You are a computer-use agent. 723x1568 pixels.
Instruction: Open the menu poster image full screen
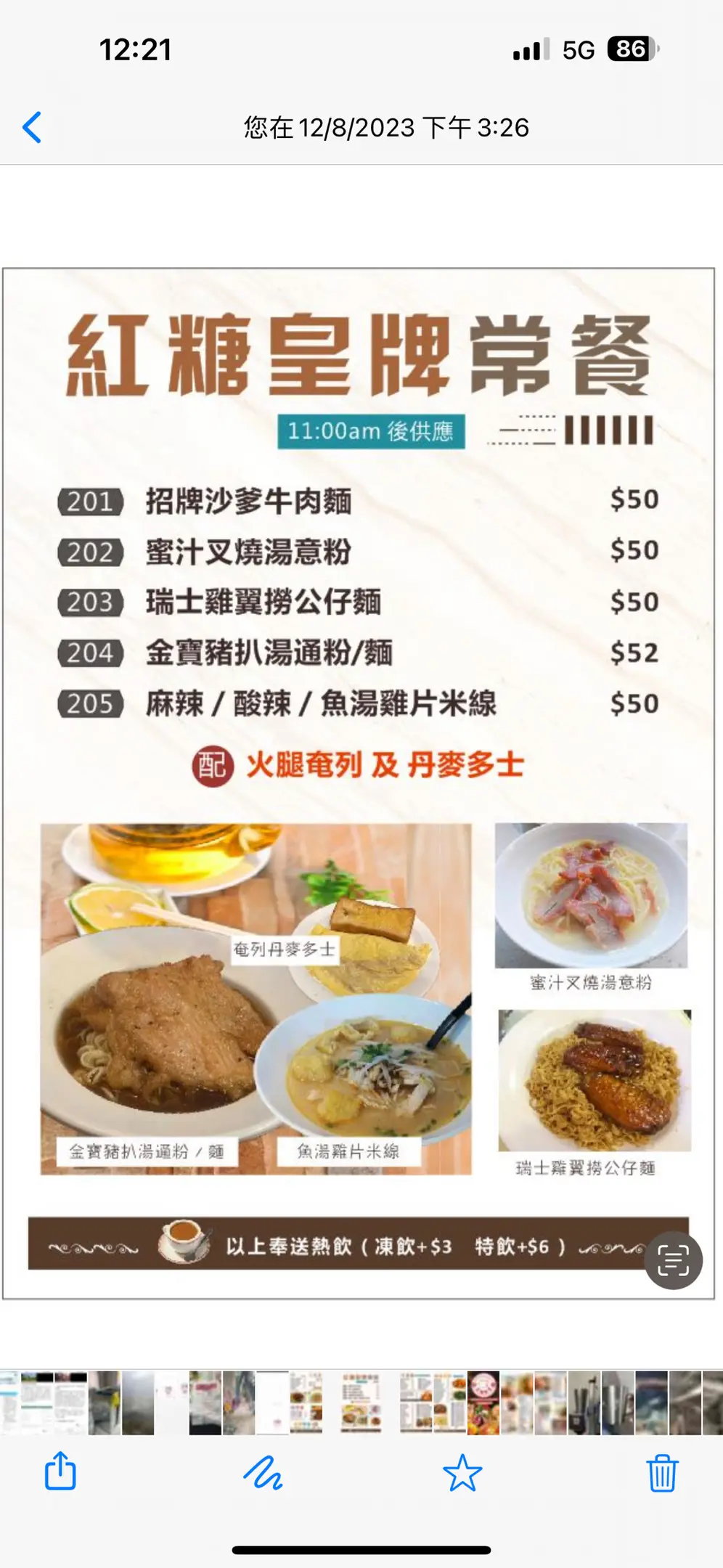(x=359, y=783)
